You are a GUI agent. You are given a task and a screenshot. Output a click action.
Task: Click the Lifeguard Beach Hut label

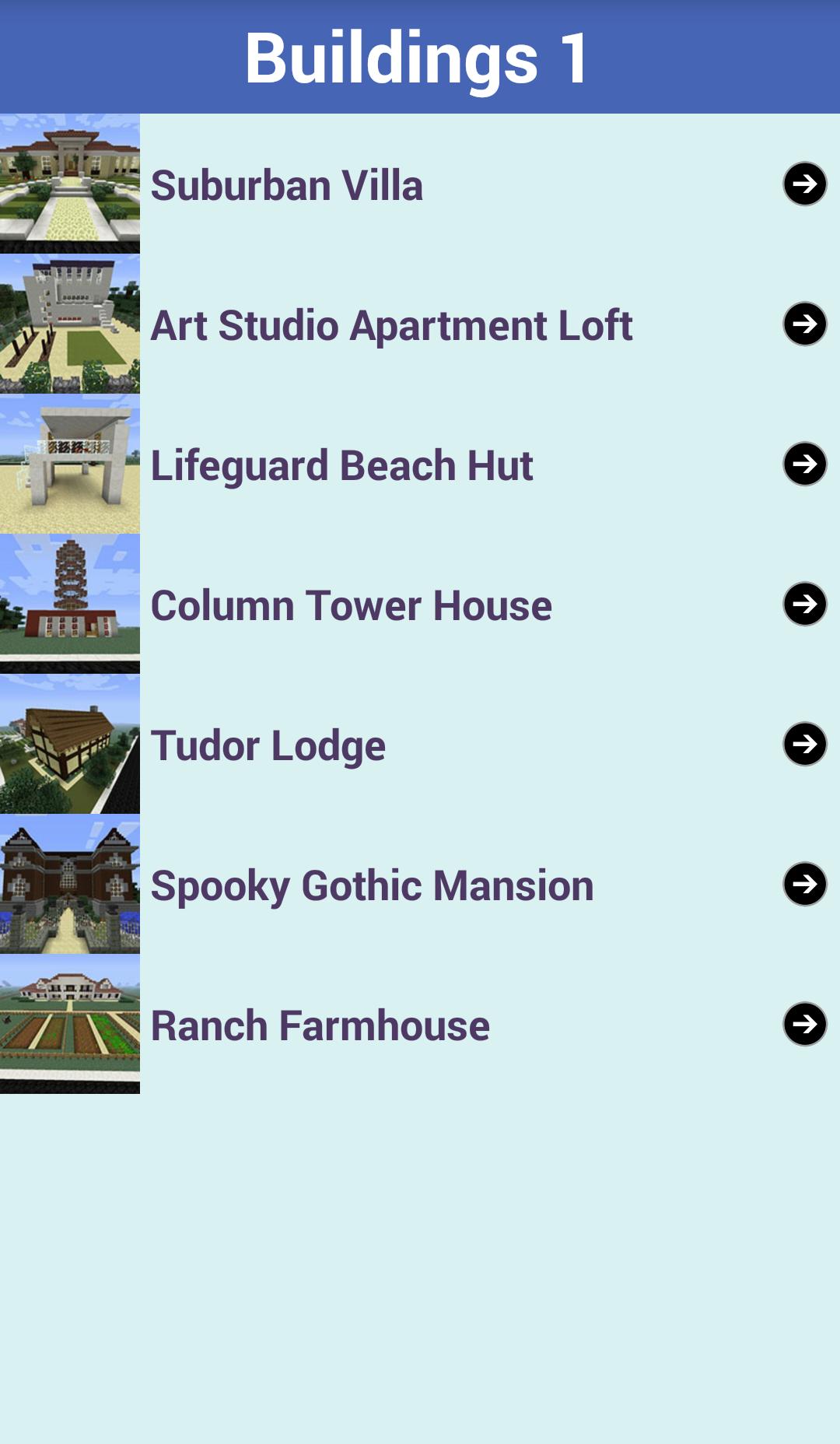pos(342,465)
